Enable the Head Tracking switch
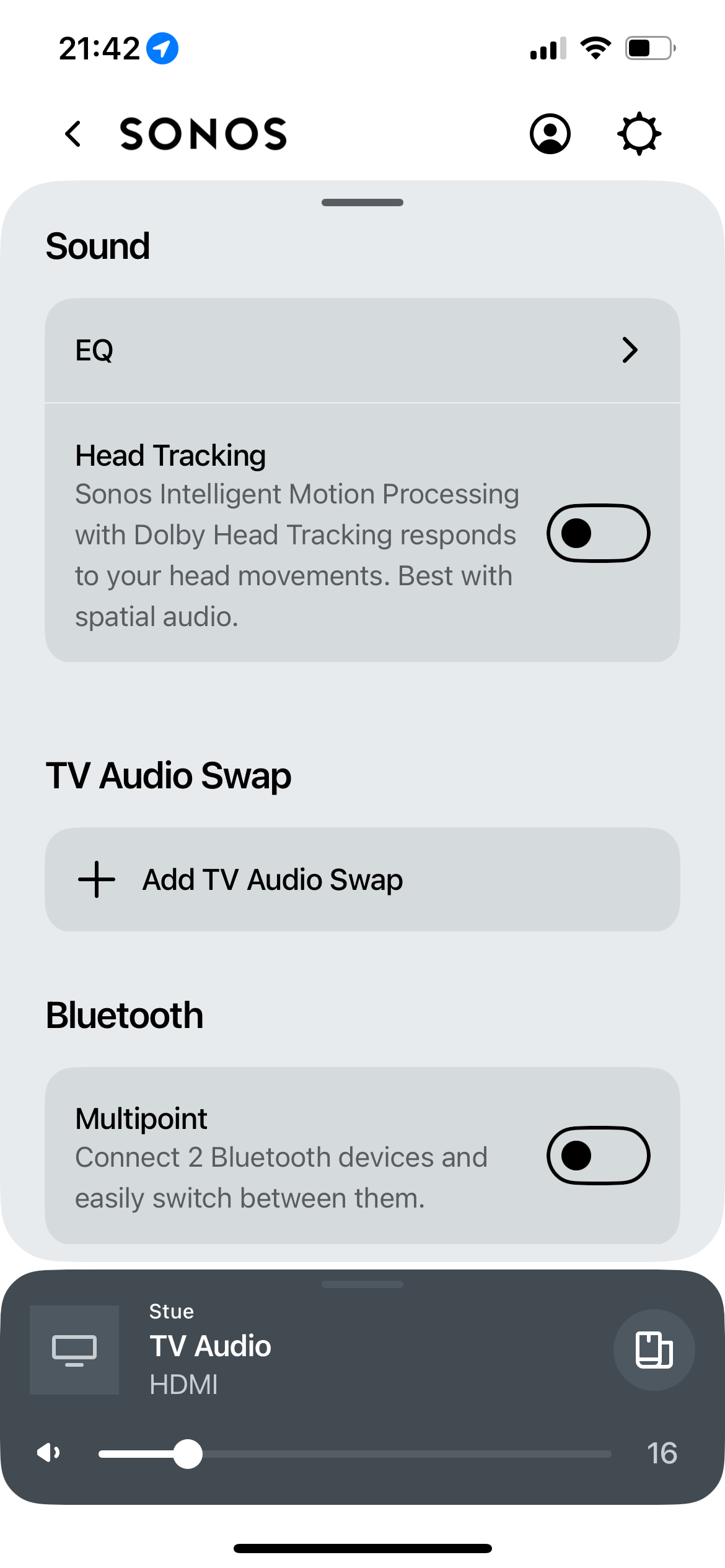 pyautogui.click(x=598, y=533)
